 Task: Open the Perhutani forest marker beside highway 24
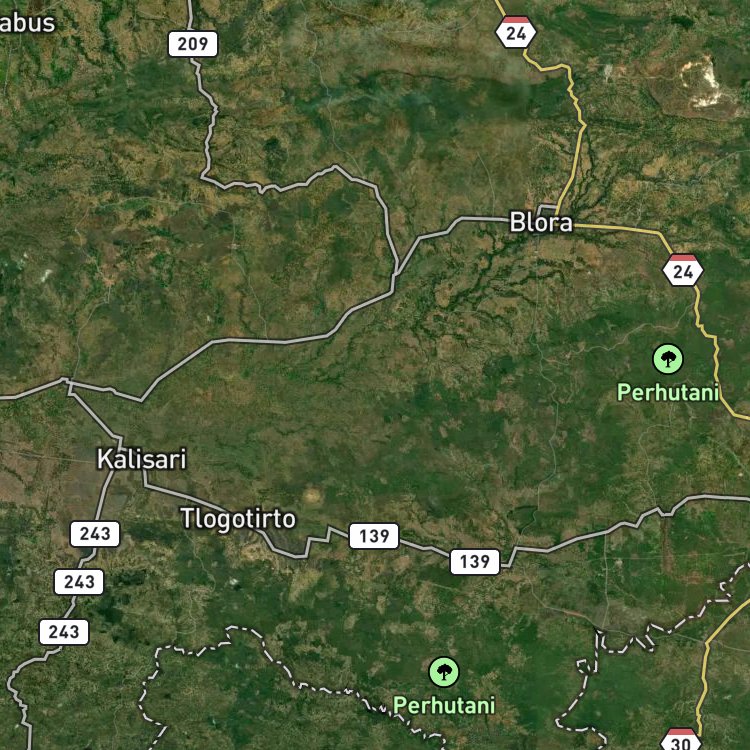click(x=668, y=359)
